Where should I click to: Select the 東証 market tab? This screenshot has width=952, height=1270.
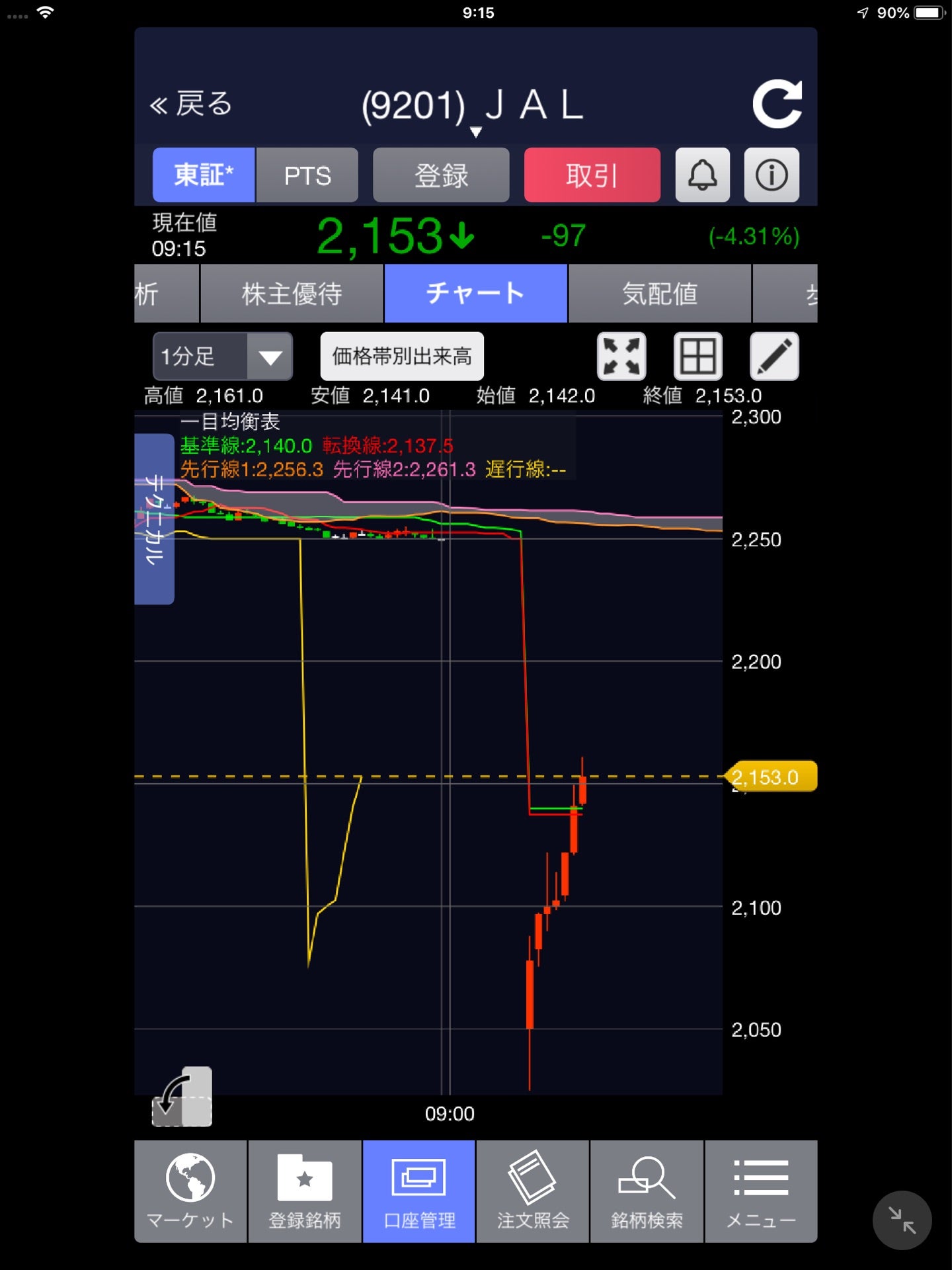point(204,175)
